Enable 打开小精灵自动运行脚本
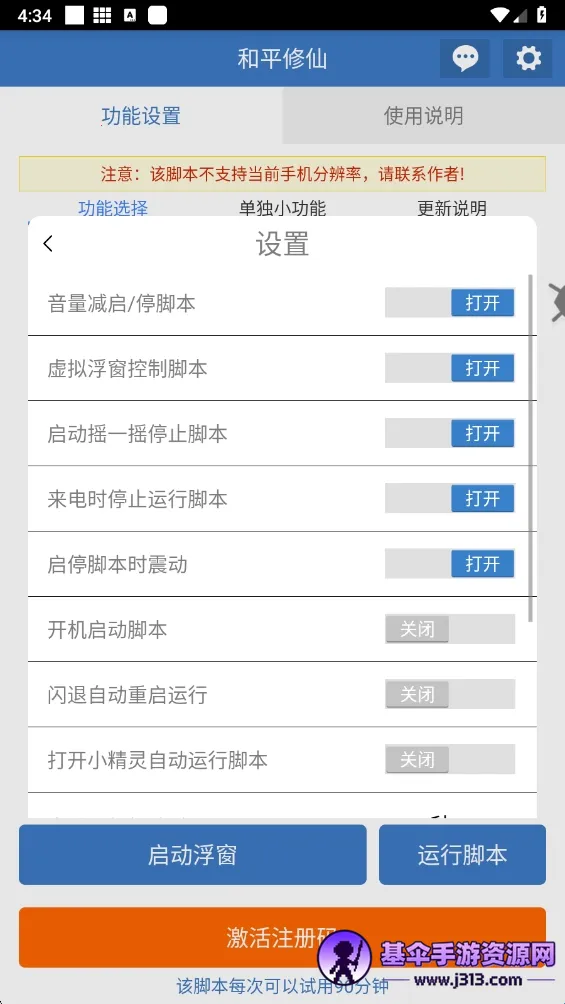This screenshot has height=1004, width=565. pos(450,759)
